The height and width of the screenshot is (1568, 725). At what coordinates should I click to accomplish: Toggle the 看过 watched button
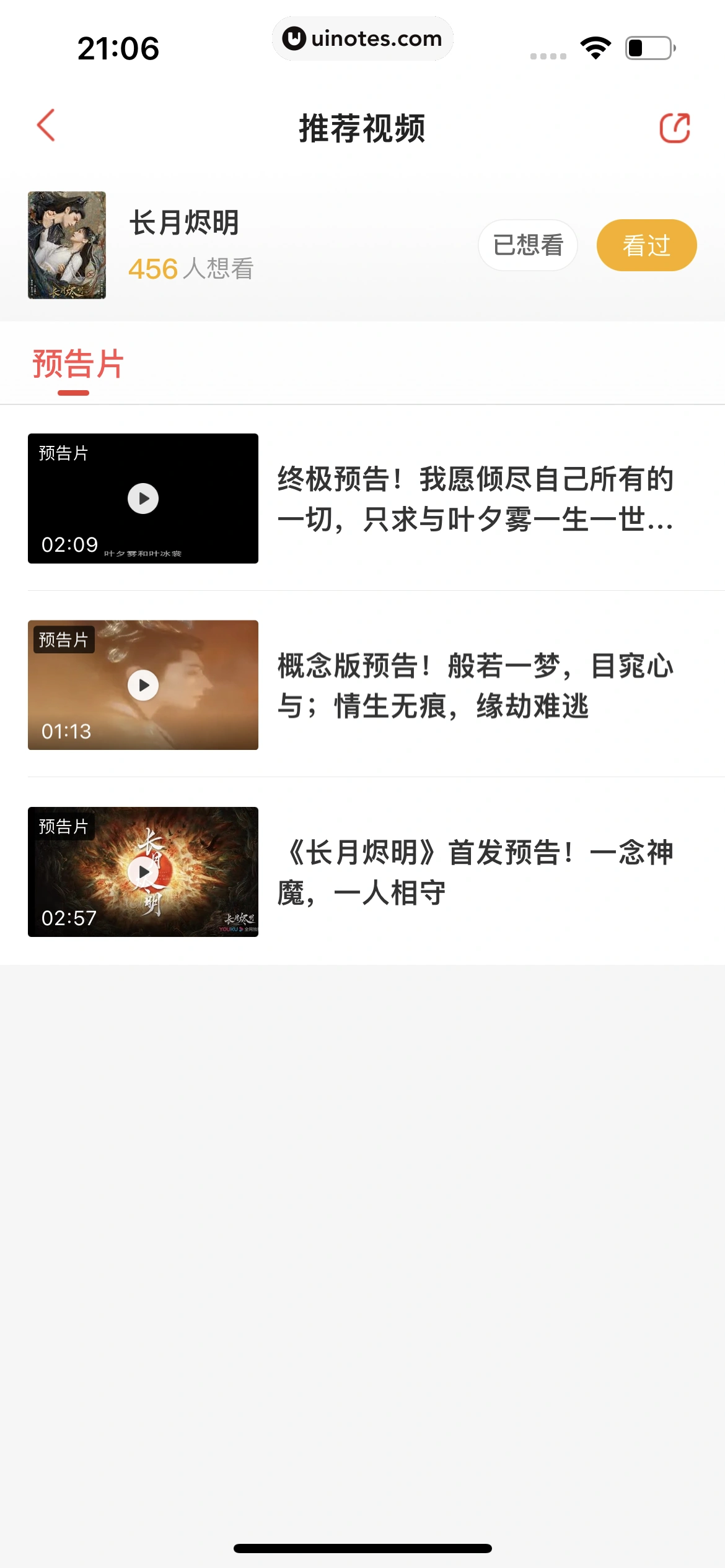646,245
